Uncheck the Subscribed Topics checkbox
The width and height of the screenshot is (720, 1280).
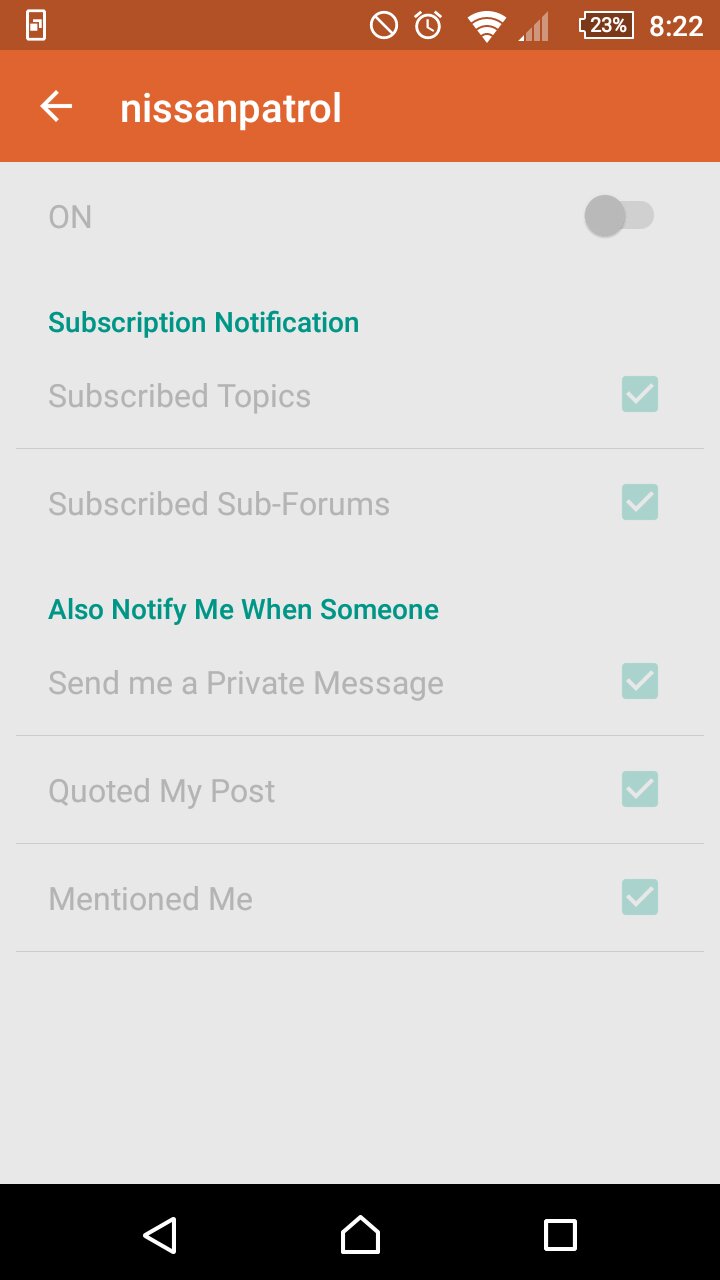pos(640,395)
